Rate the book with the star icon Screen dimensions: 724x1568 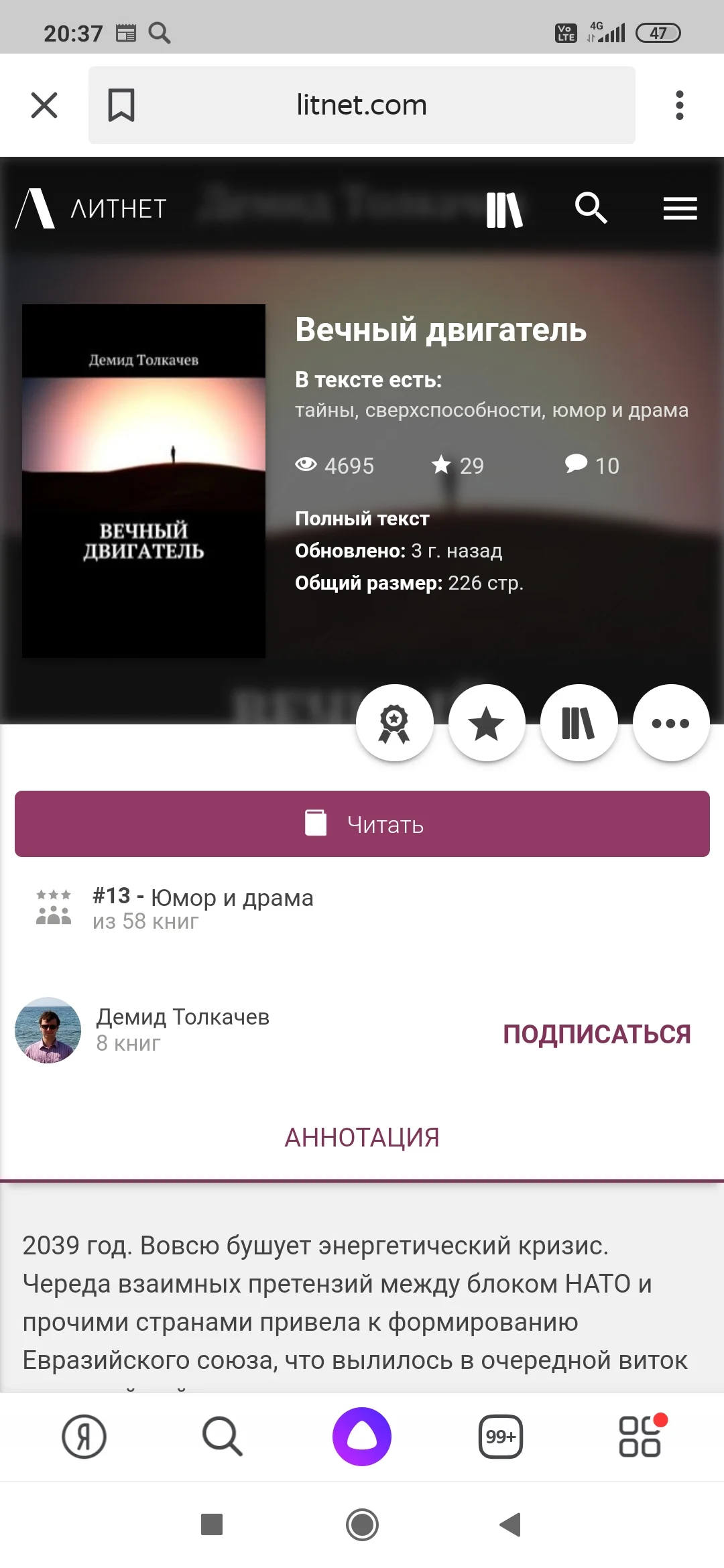point(487,722)
